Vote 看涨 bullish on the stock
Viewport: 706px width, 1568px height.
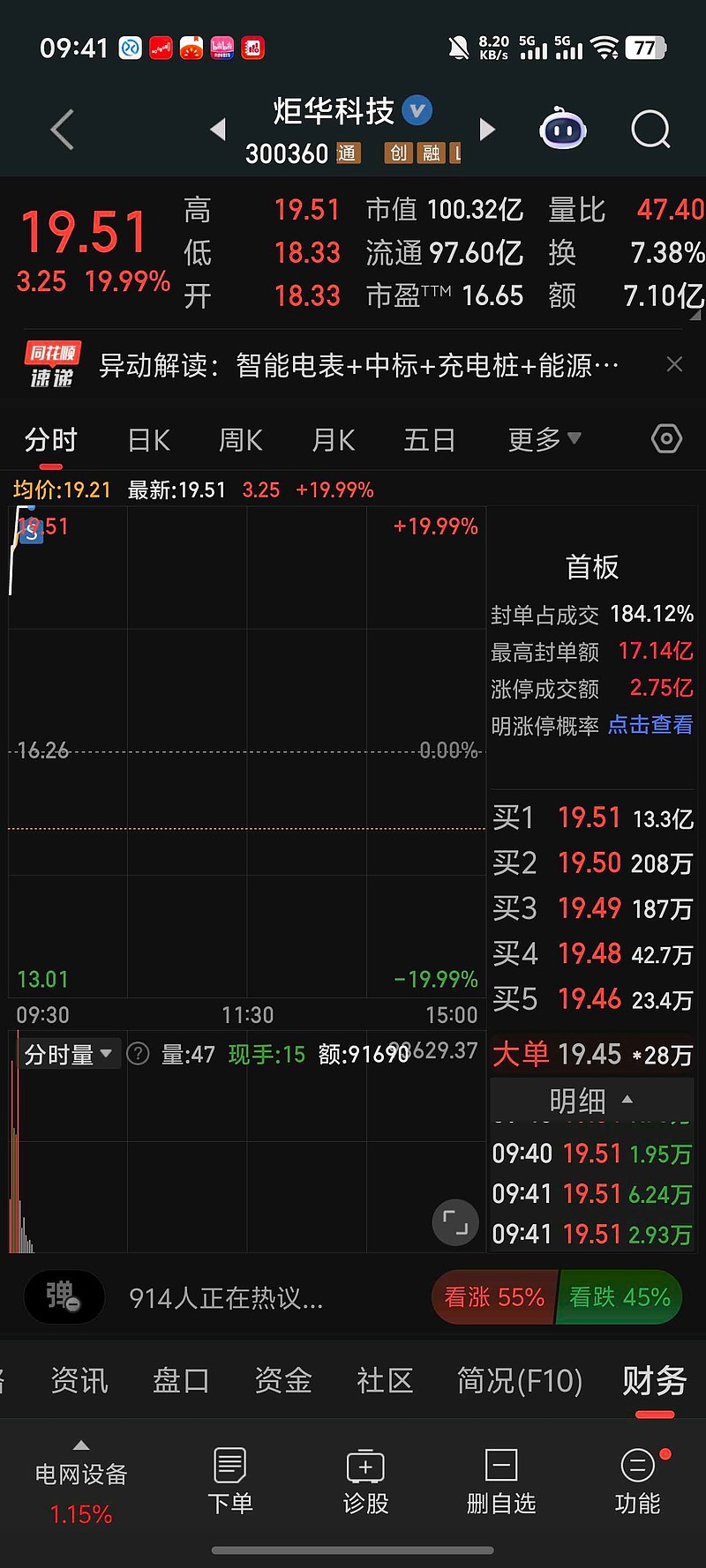tap(494, 1297)
